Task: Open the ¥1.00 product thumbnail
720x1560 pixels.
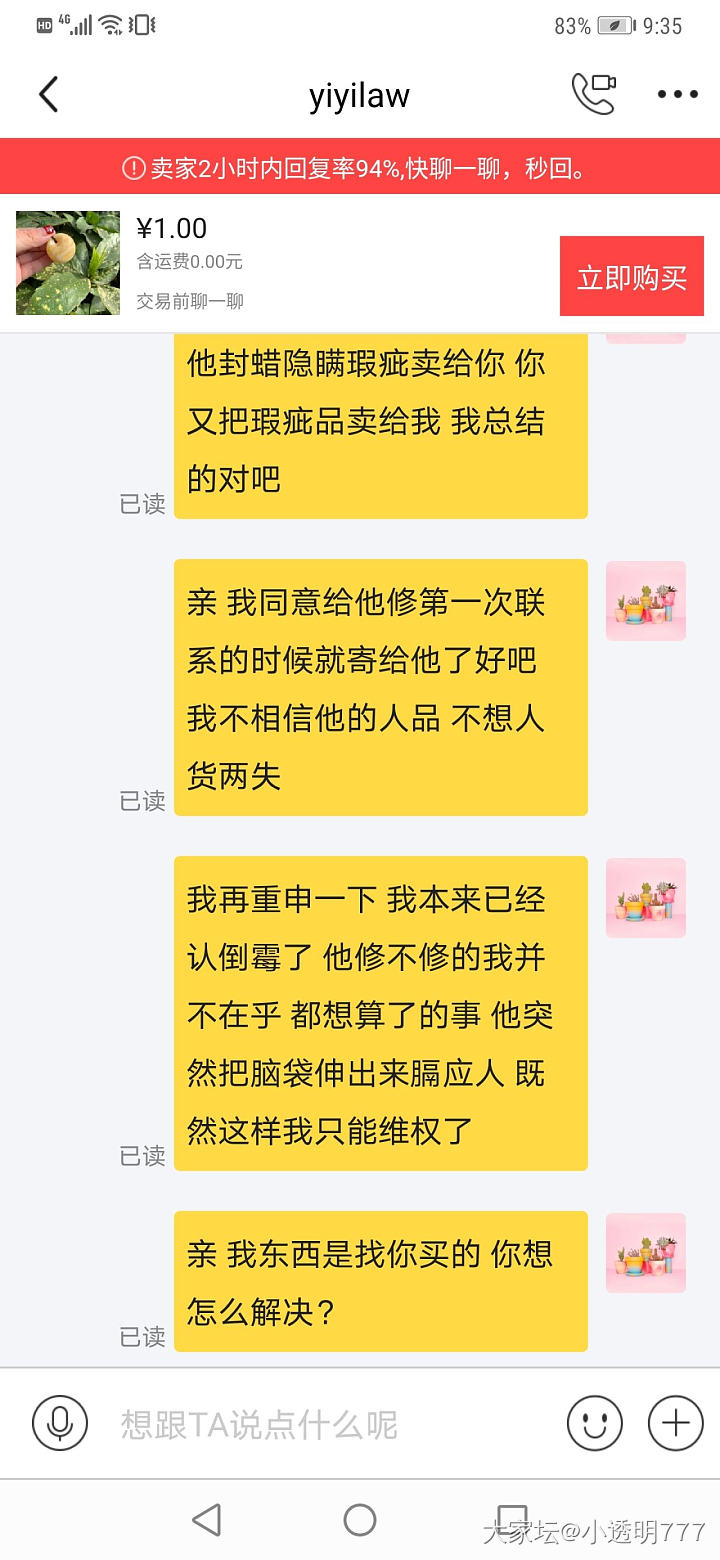Action: 68,263
